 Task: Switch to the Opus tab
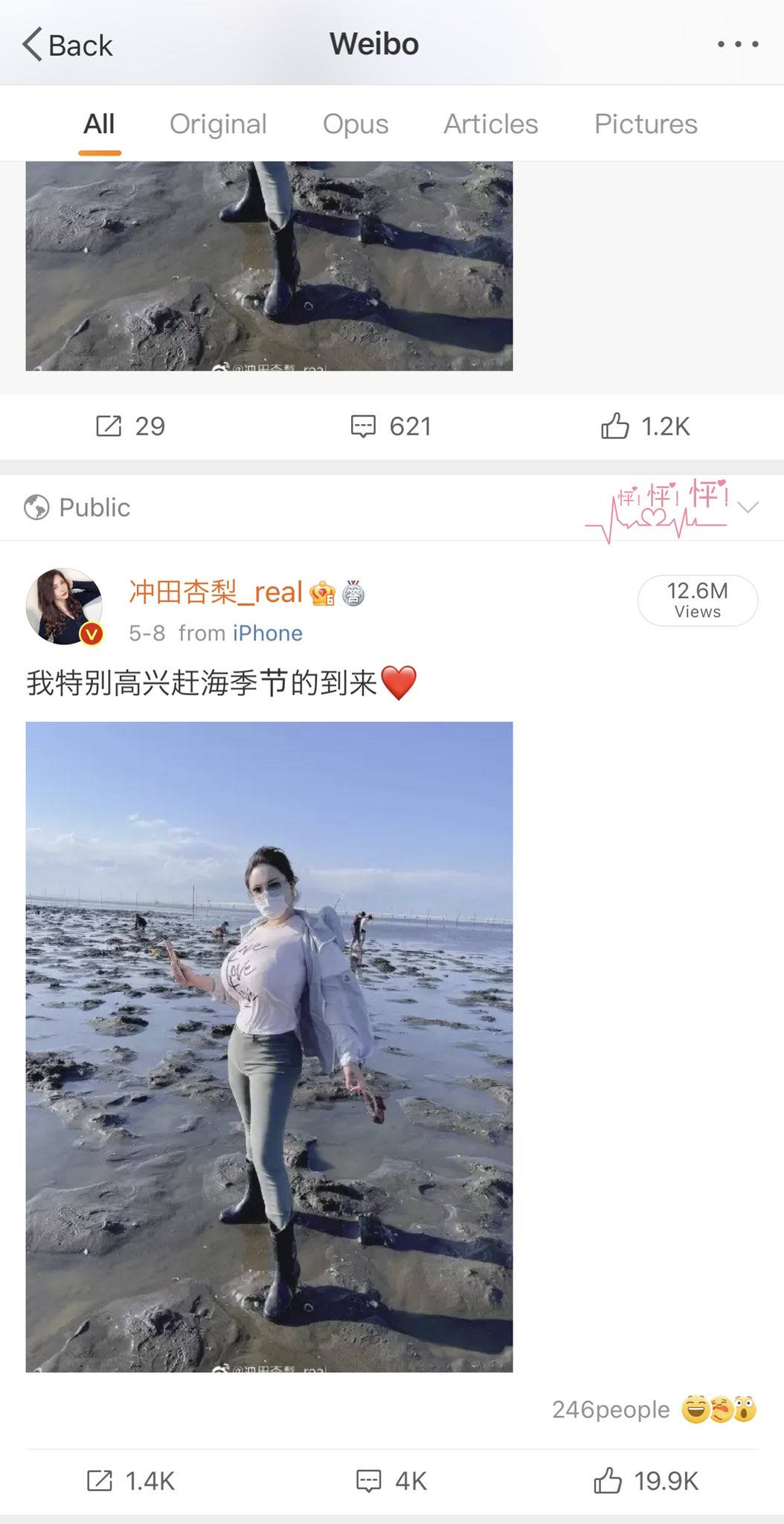coord(356,124)
